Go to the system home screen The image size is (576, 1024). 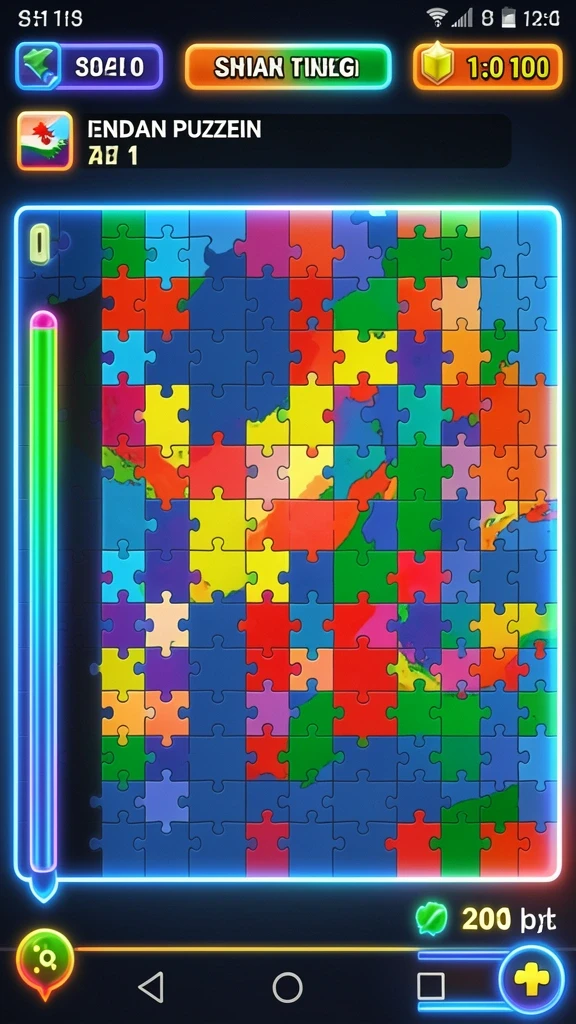click(287, 986)
